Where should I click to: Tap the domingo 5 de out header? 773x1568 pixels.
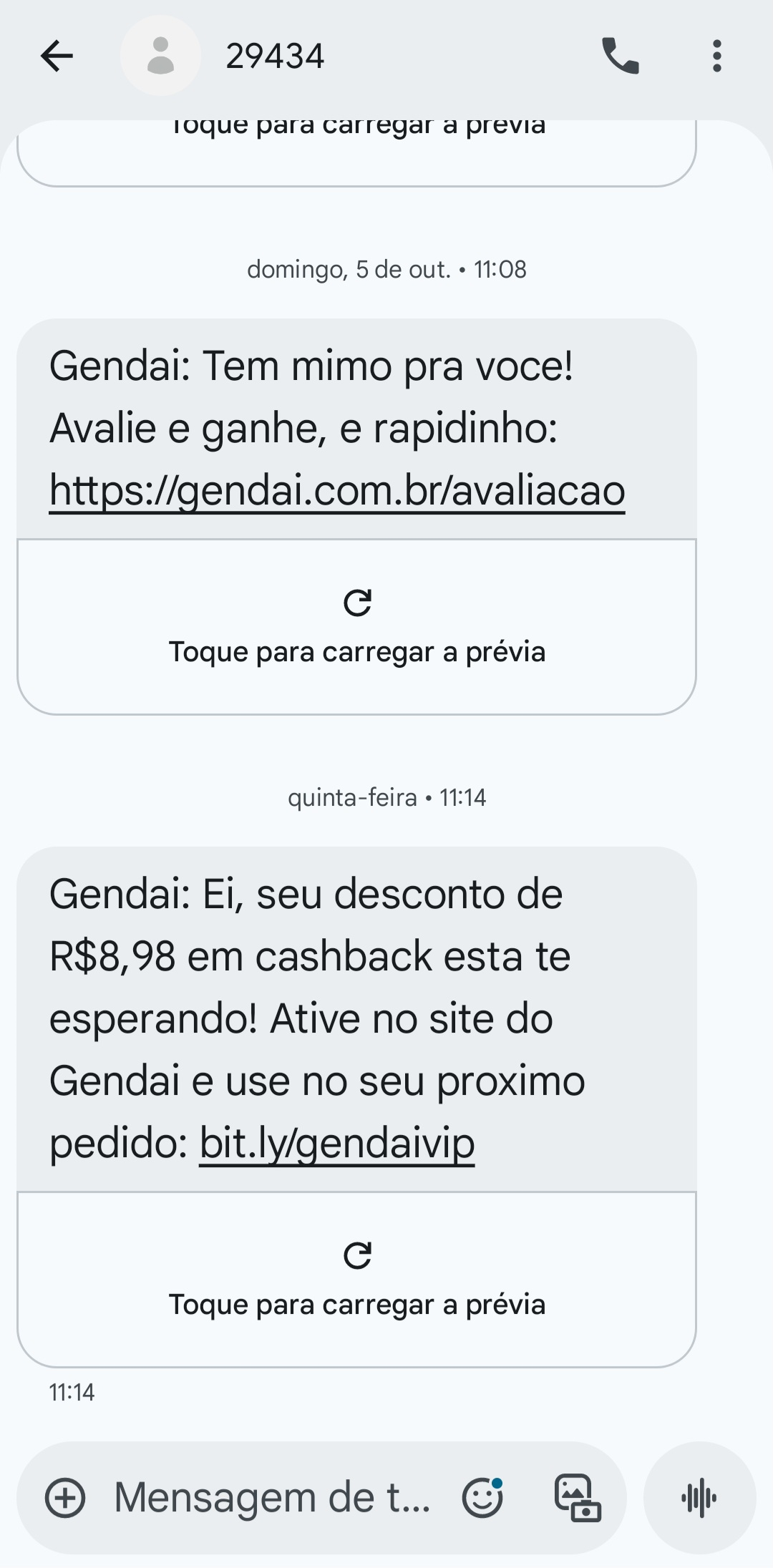click(386, 270)
